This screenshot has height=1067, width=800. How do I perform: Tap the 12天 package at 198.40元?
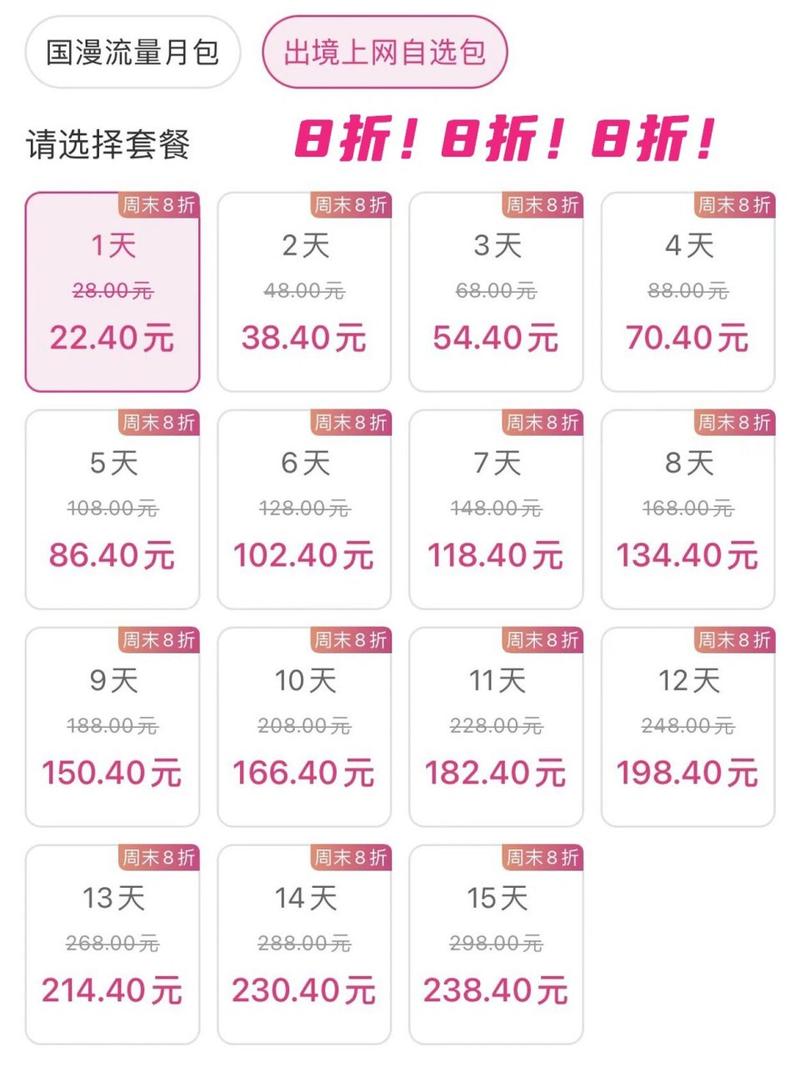tap(688, 727)
